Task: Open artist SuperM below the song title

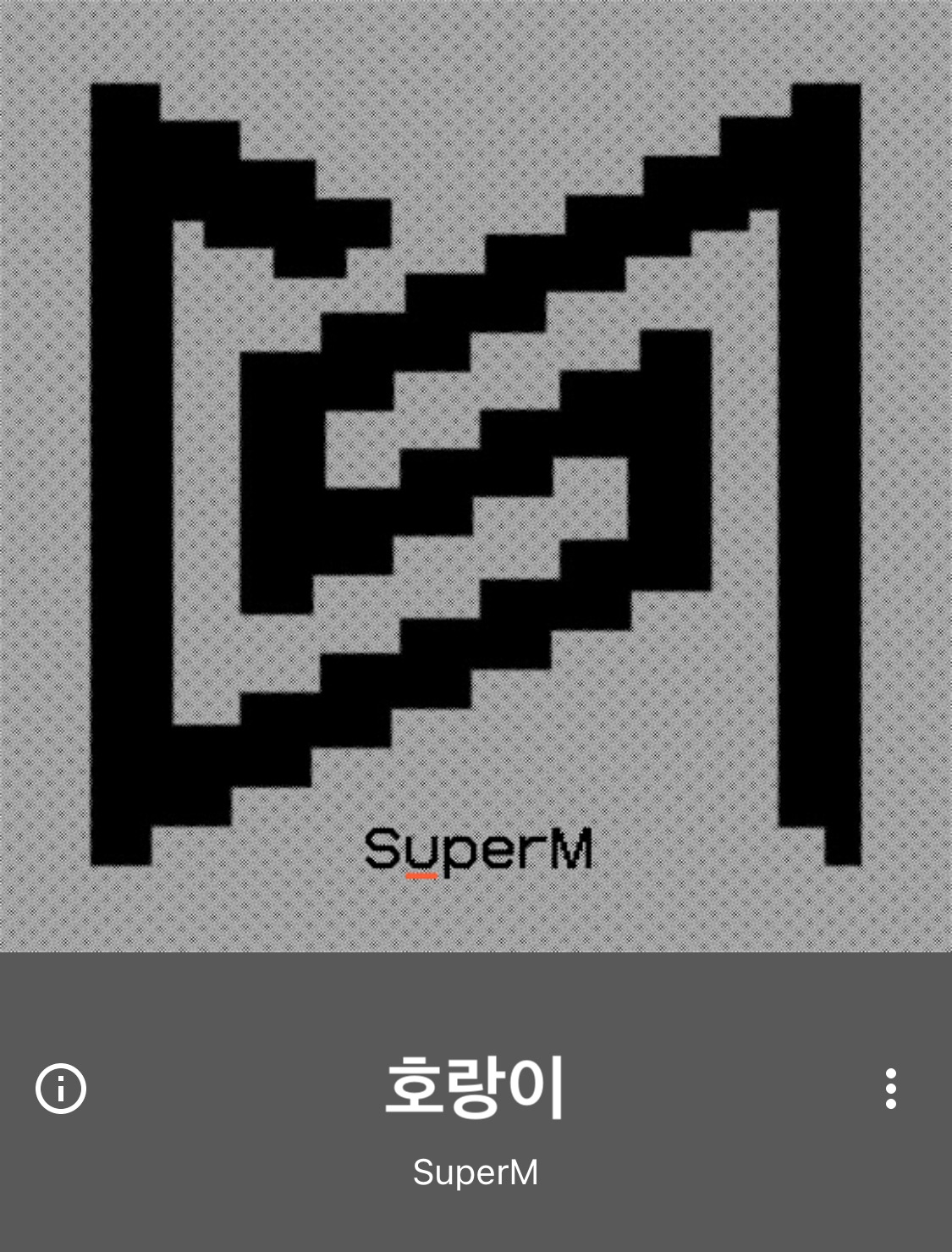Action: (x=476, y=1172)
